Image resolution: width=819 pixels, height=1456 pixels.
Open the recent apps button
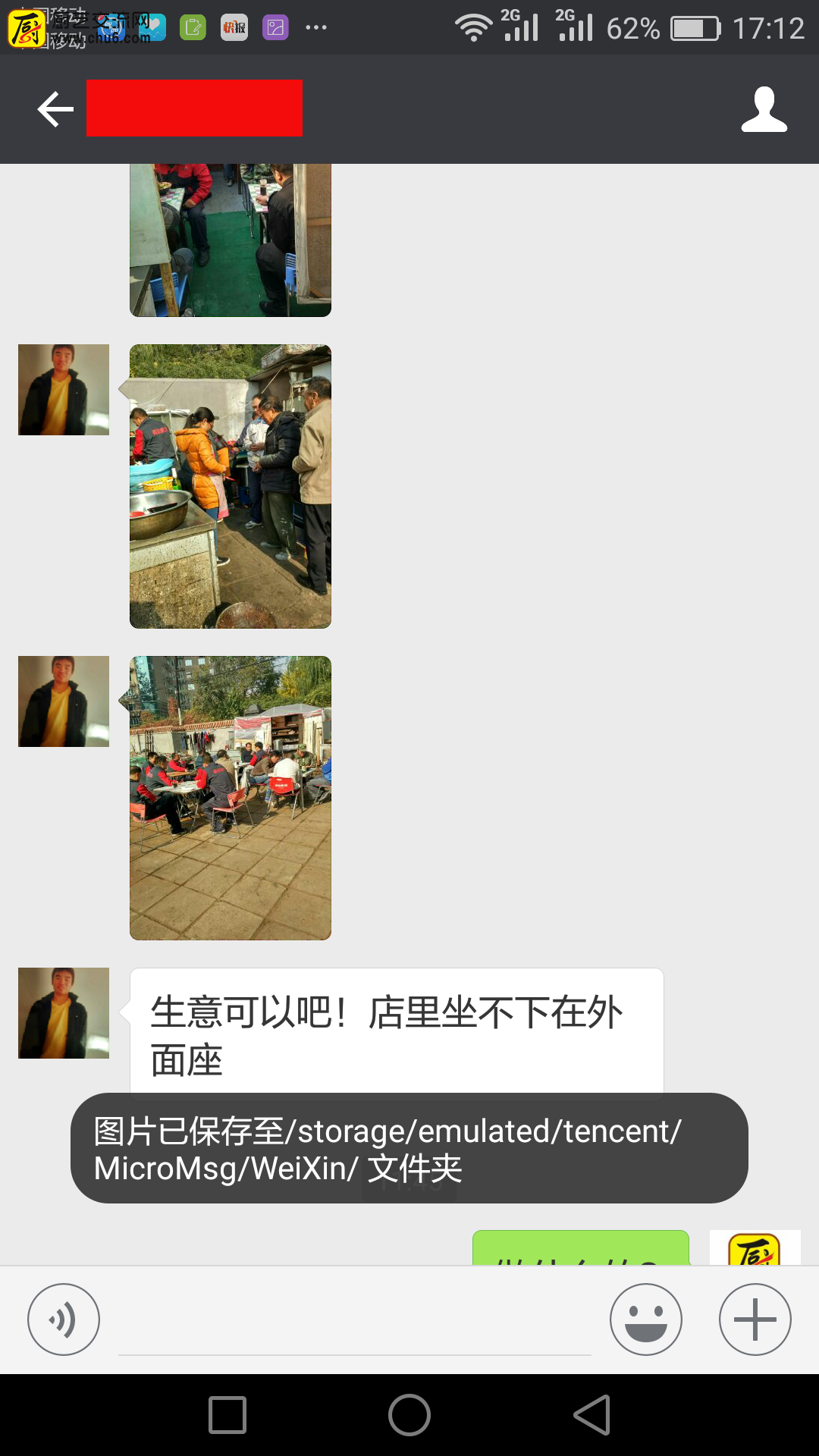pyautogui.click(x=227, y=1415)
